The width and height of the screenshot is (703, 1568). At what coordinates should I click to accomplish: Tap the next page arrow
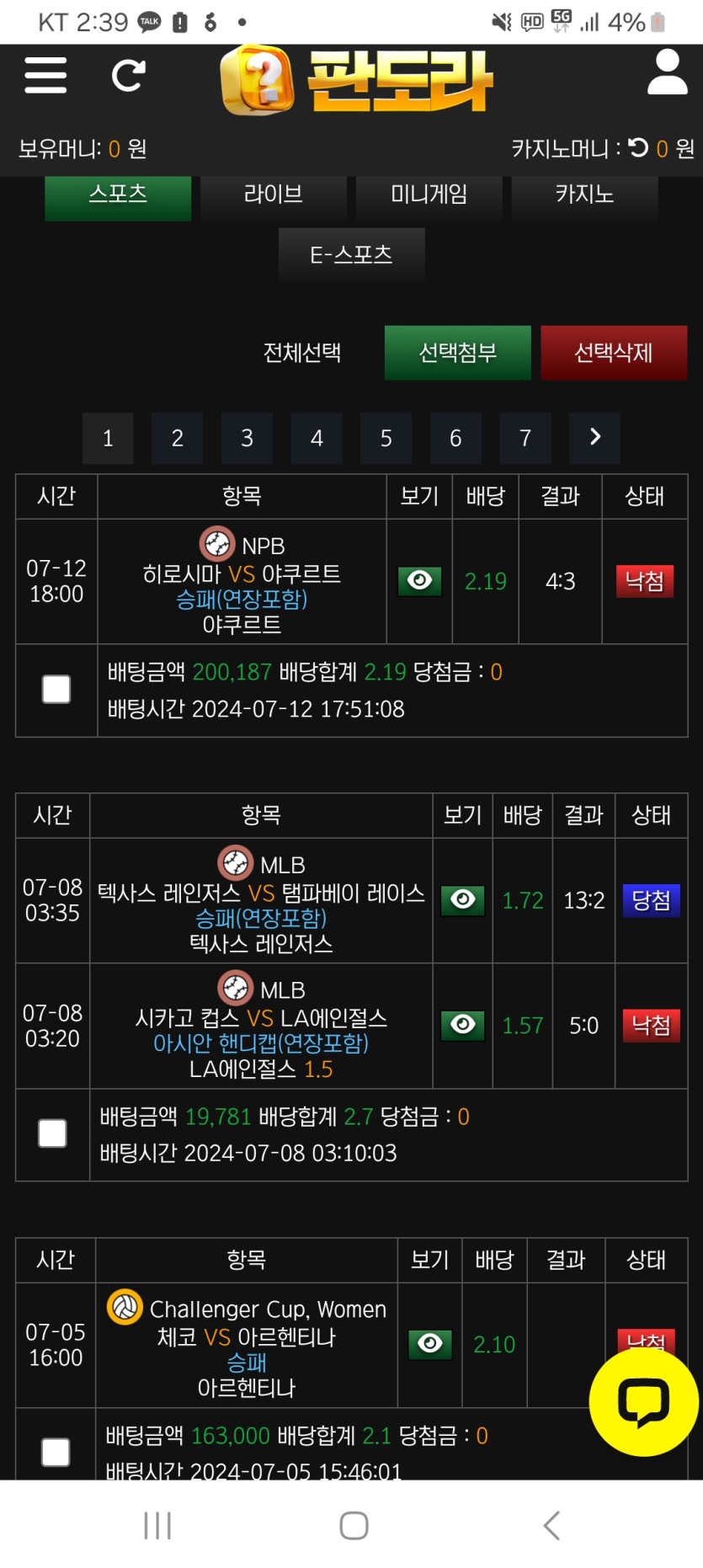(594, 438)
